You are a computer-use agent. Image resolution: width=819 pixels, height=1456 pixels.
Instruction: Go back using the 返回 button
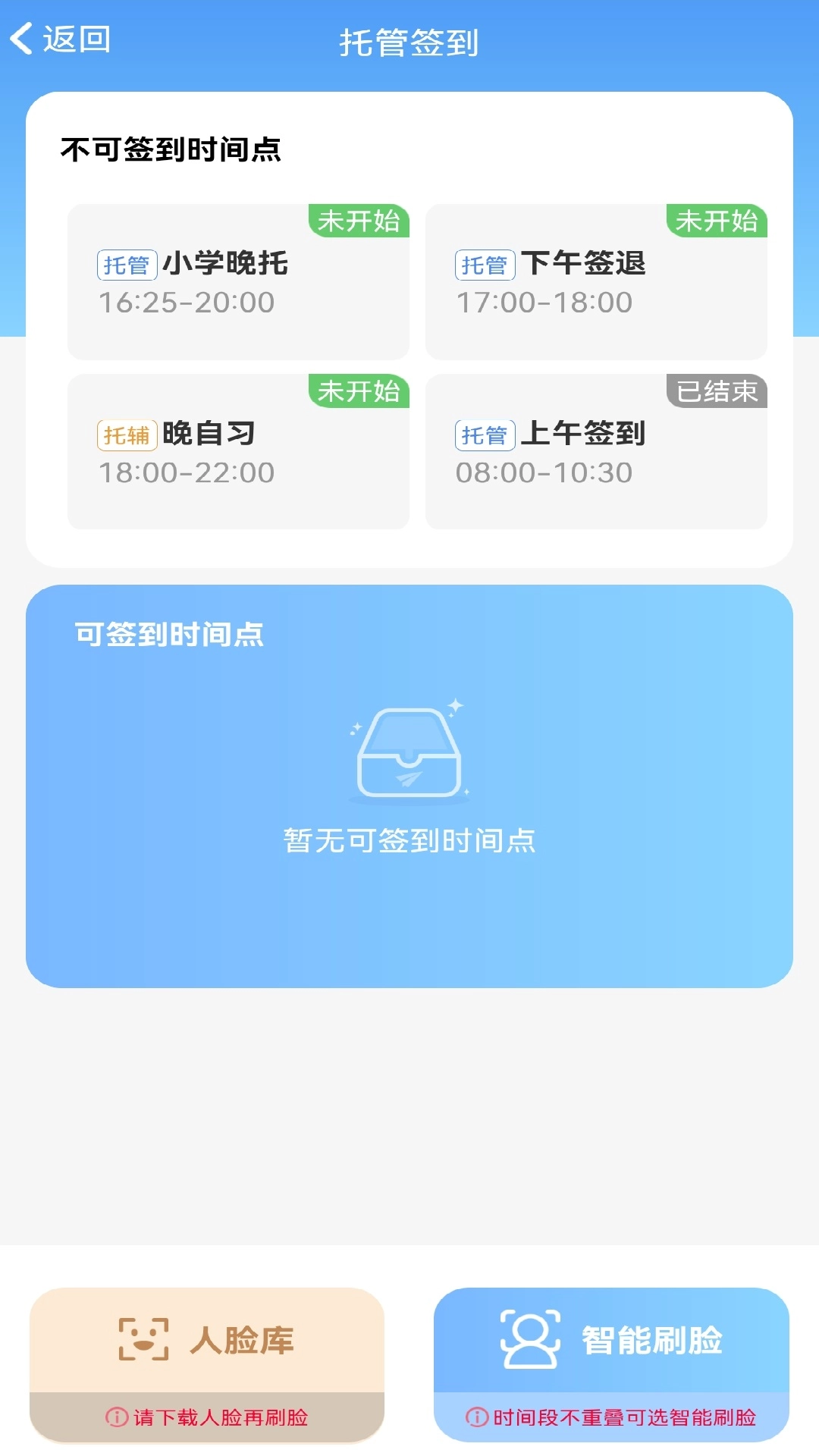tap(61, 39)
